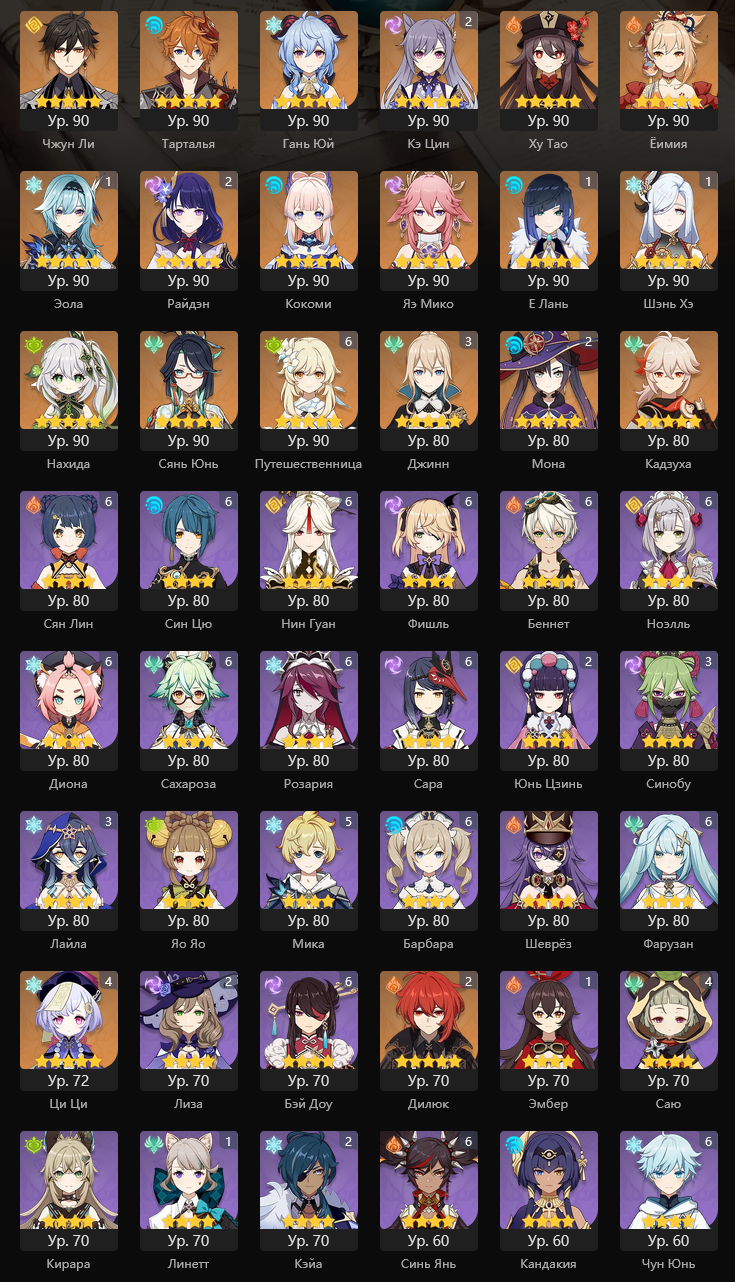The width and height of the screenshot is (735, 1282).
Task: Select the Кадзуха character tile
Action: click(x=669, y=390)
